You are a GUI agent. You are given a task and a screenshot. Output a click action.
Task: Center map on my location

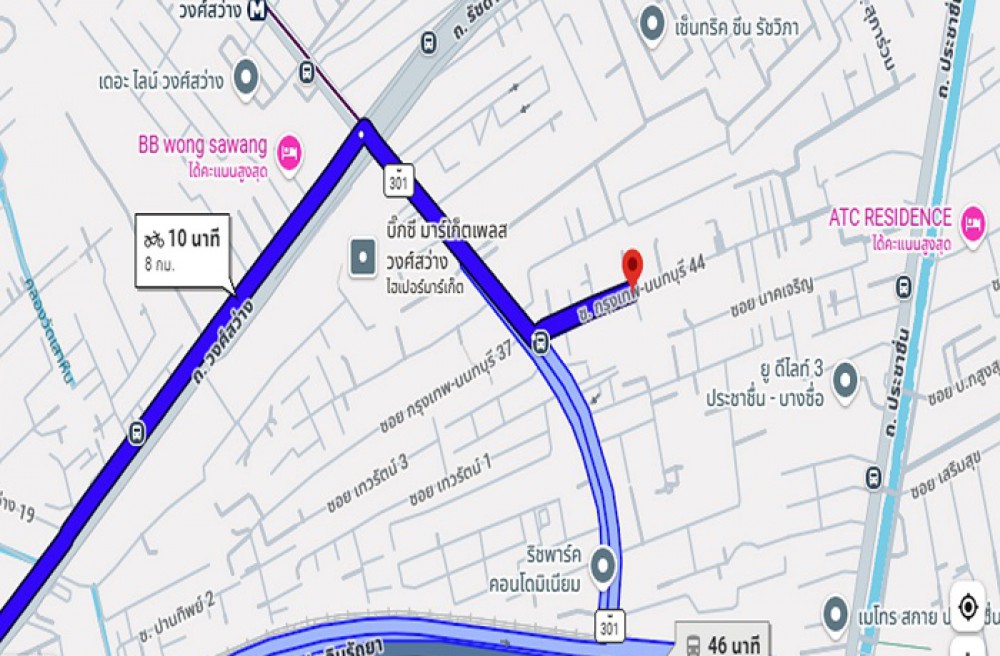click(x=967, y=606)
